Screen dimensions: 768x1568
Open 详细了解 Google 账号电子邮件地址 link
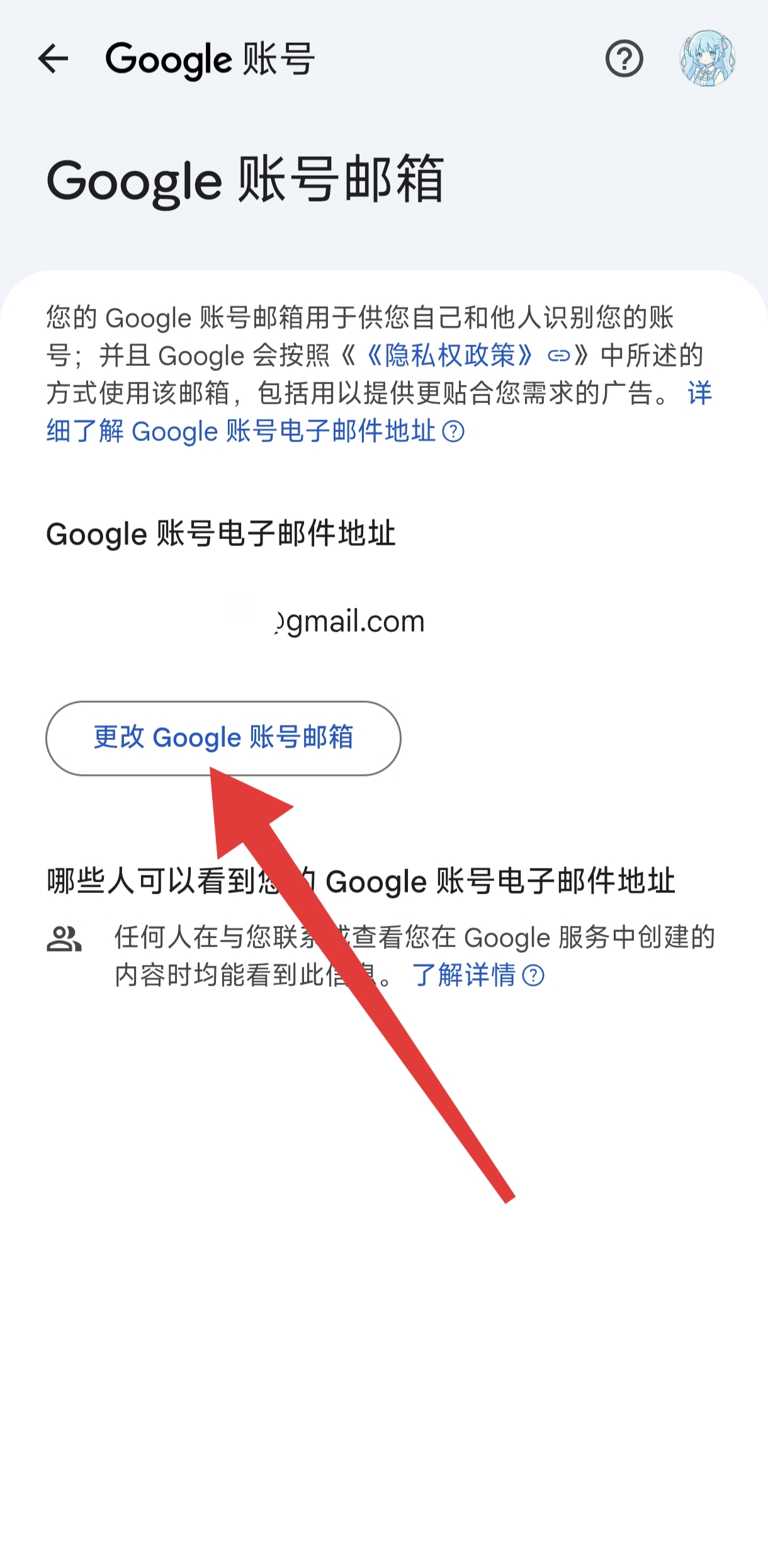click(255, 431)
